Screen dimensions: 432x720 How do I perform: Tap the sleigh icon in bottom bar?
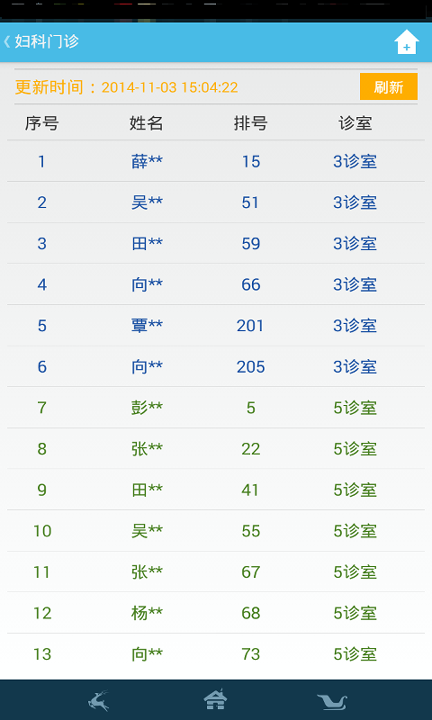[x=332, y=701]
